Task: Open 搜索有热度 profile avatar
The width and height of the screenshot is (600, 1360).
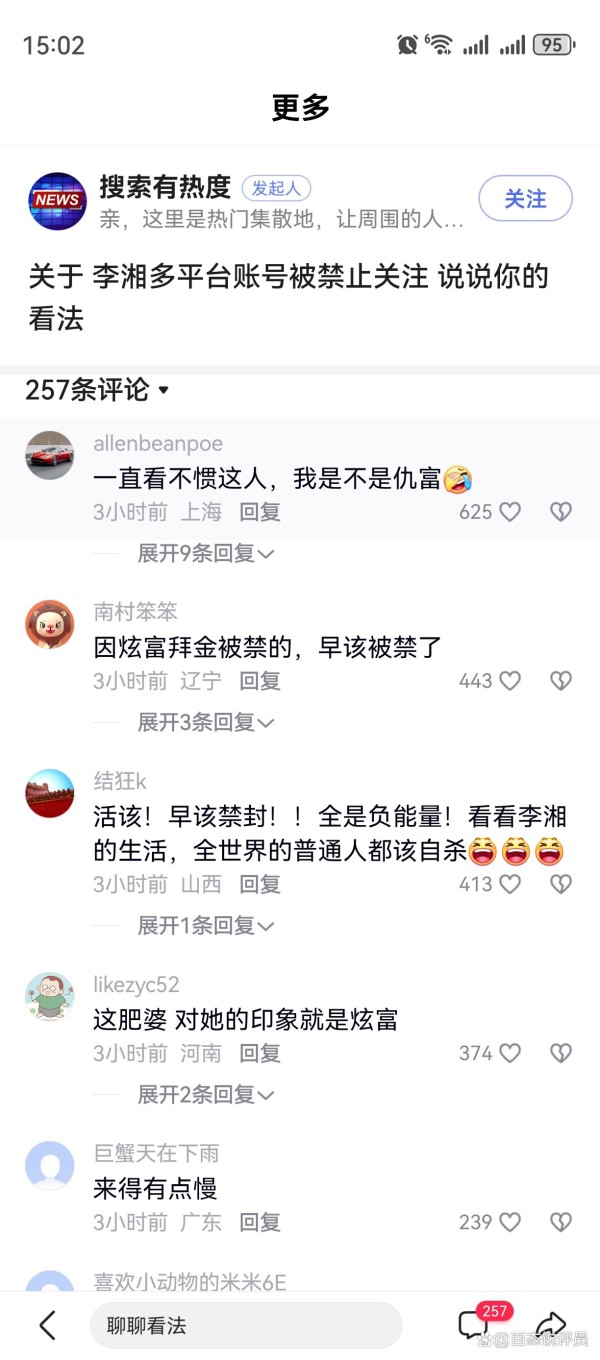Action: pyautogui.click(x=57, y=200)
